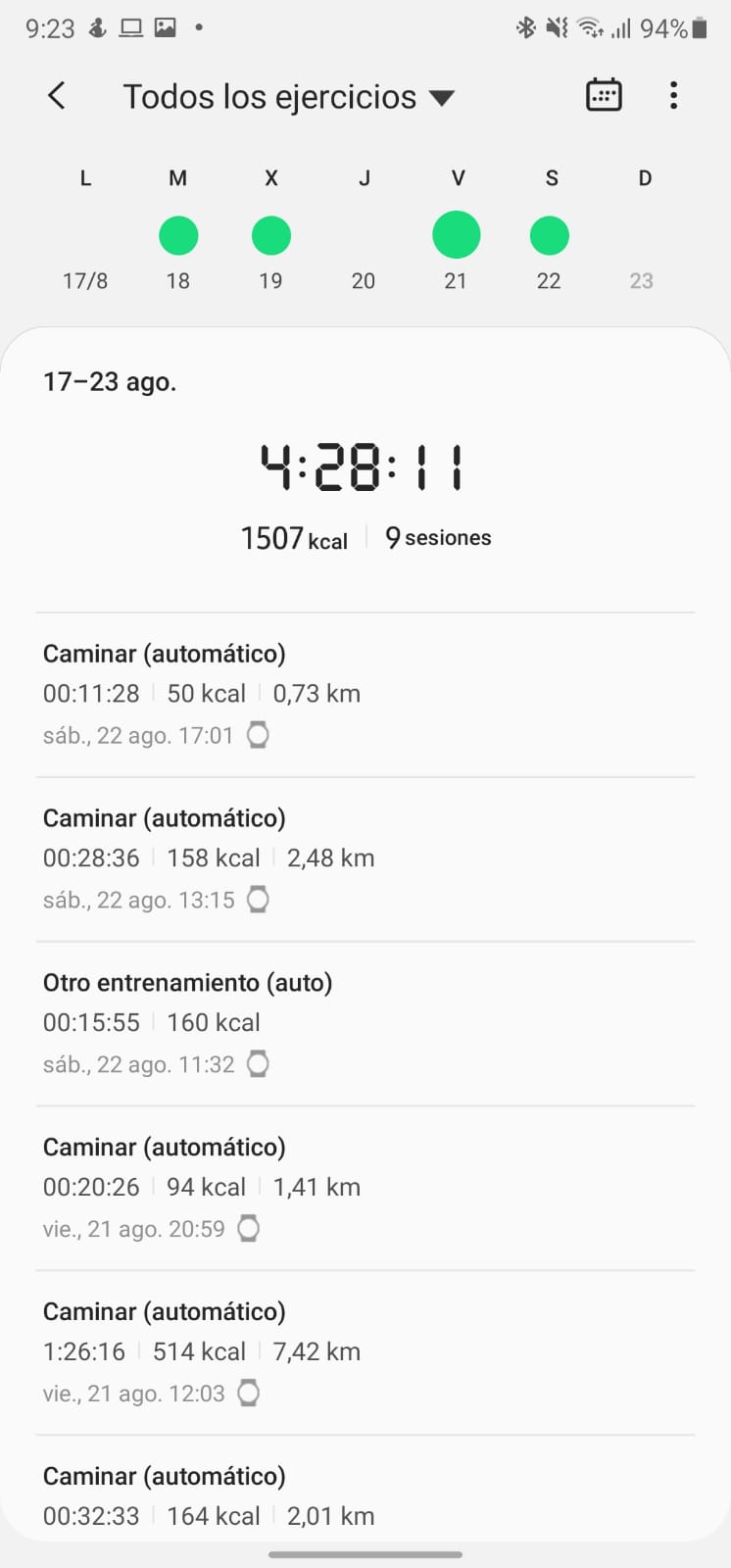
Task: Open the Saturday 17:01 walking session
Action: [365, 695]
